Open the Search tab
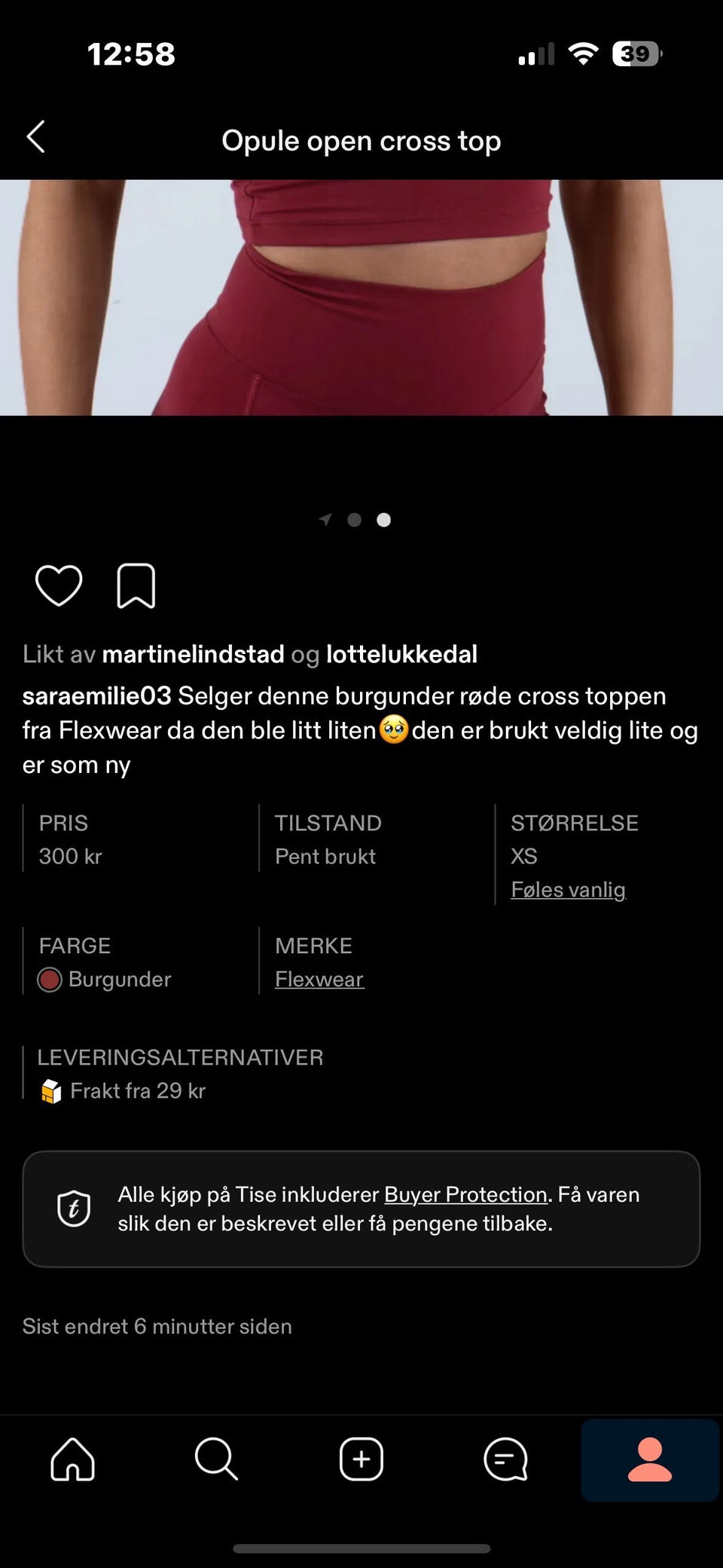The image size is (723, 1568). (x=216, y=1459)
